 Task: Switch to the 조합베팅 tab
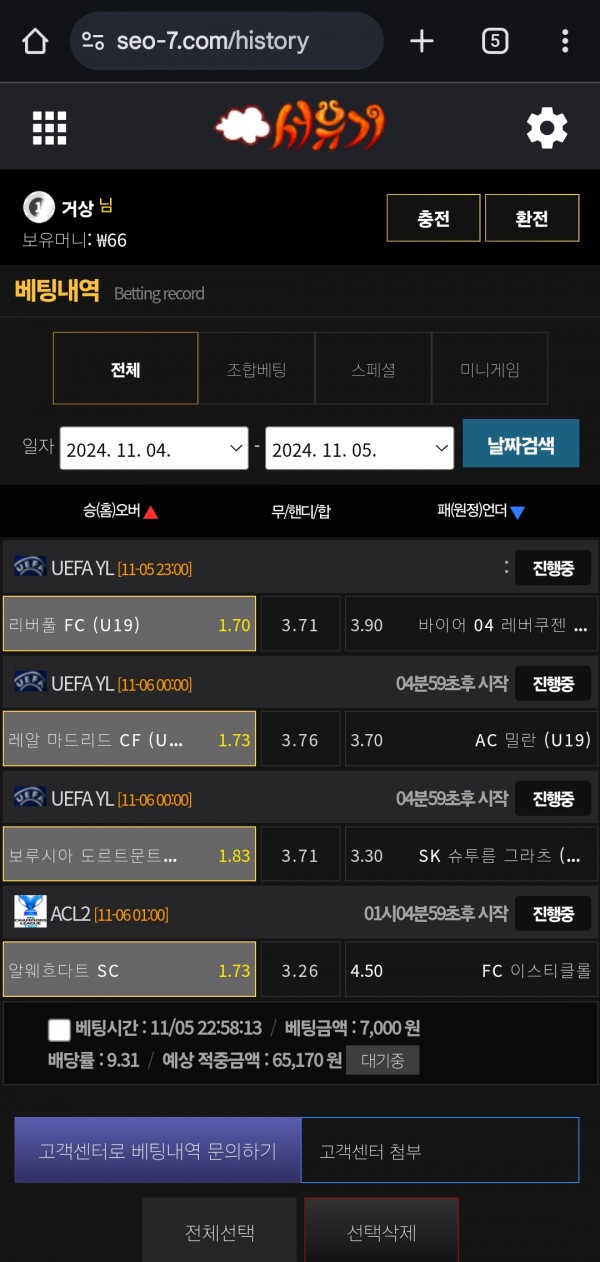[256, 369]
